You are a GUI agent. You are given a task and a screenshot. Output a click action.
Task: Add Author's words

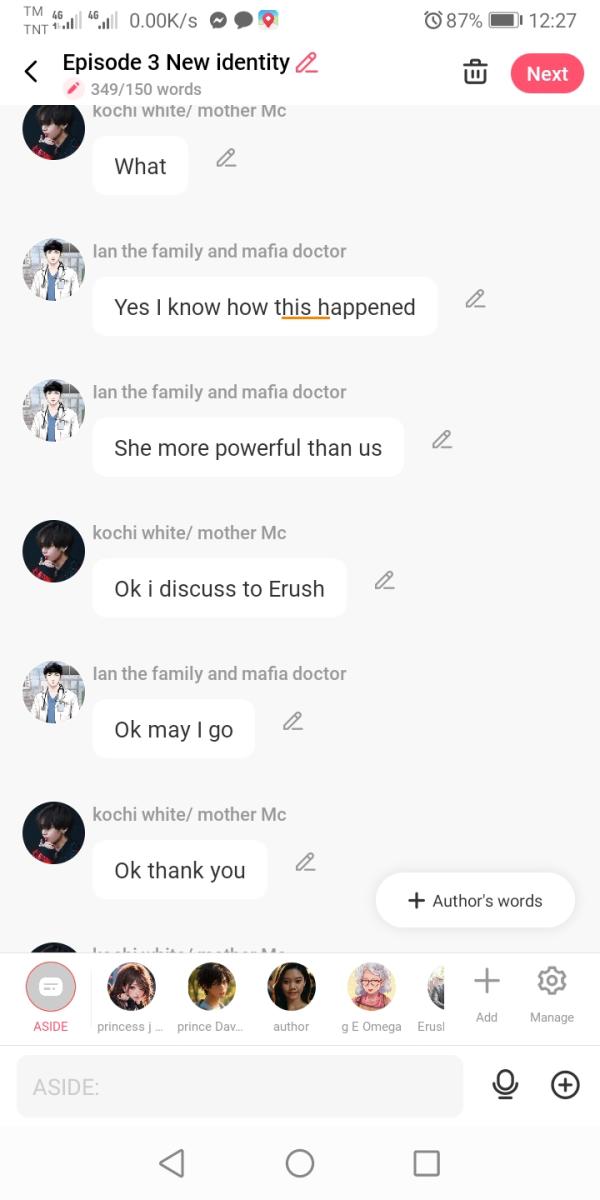tap(475, 901)
